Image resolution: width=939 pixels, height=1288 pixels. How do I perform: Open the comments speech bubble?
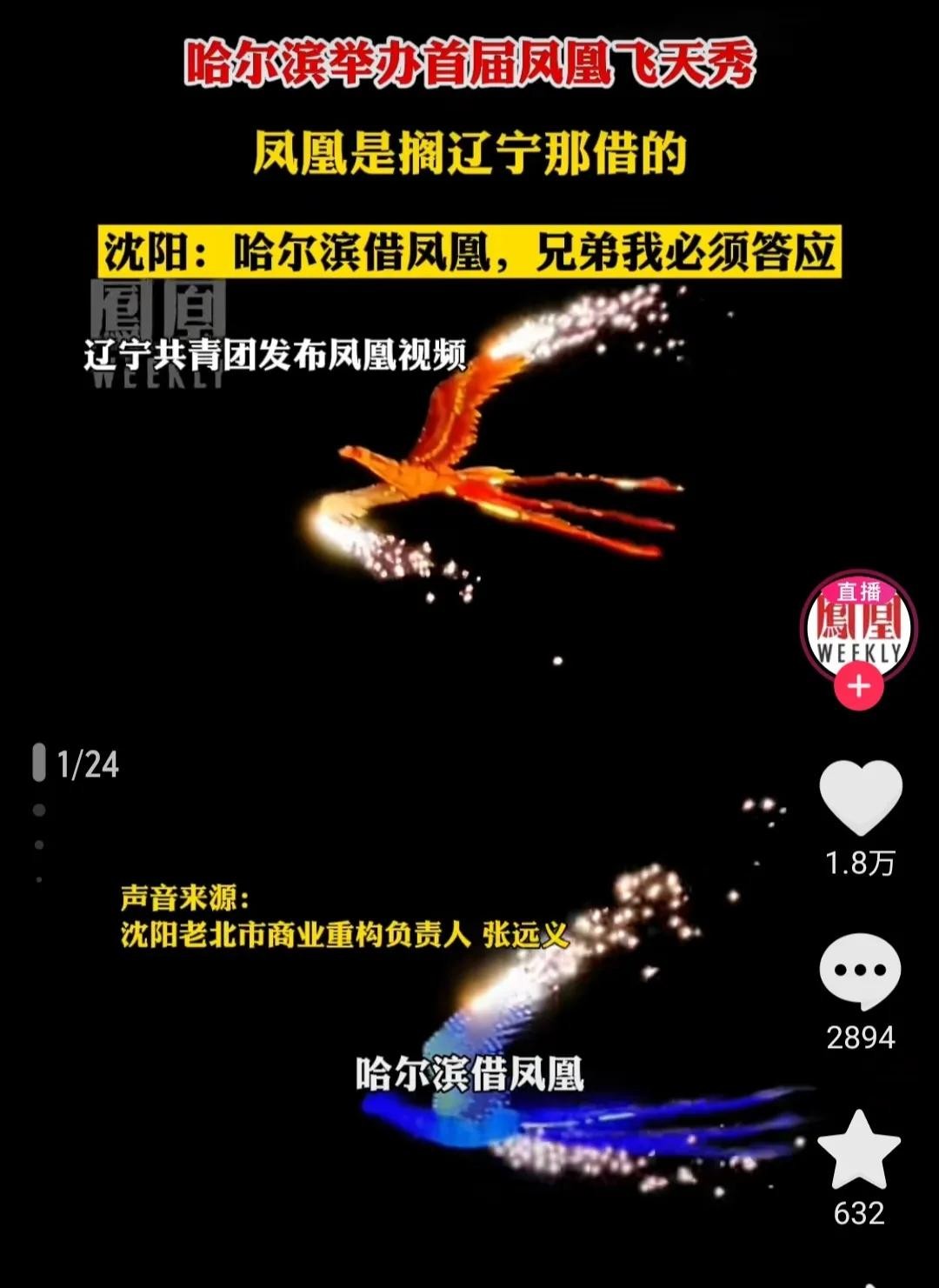point(859,971)
